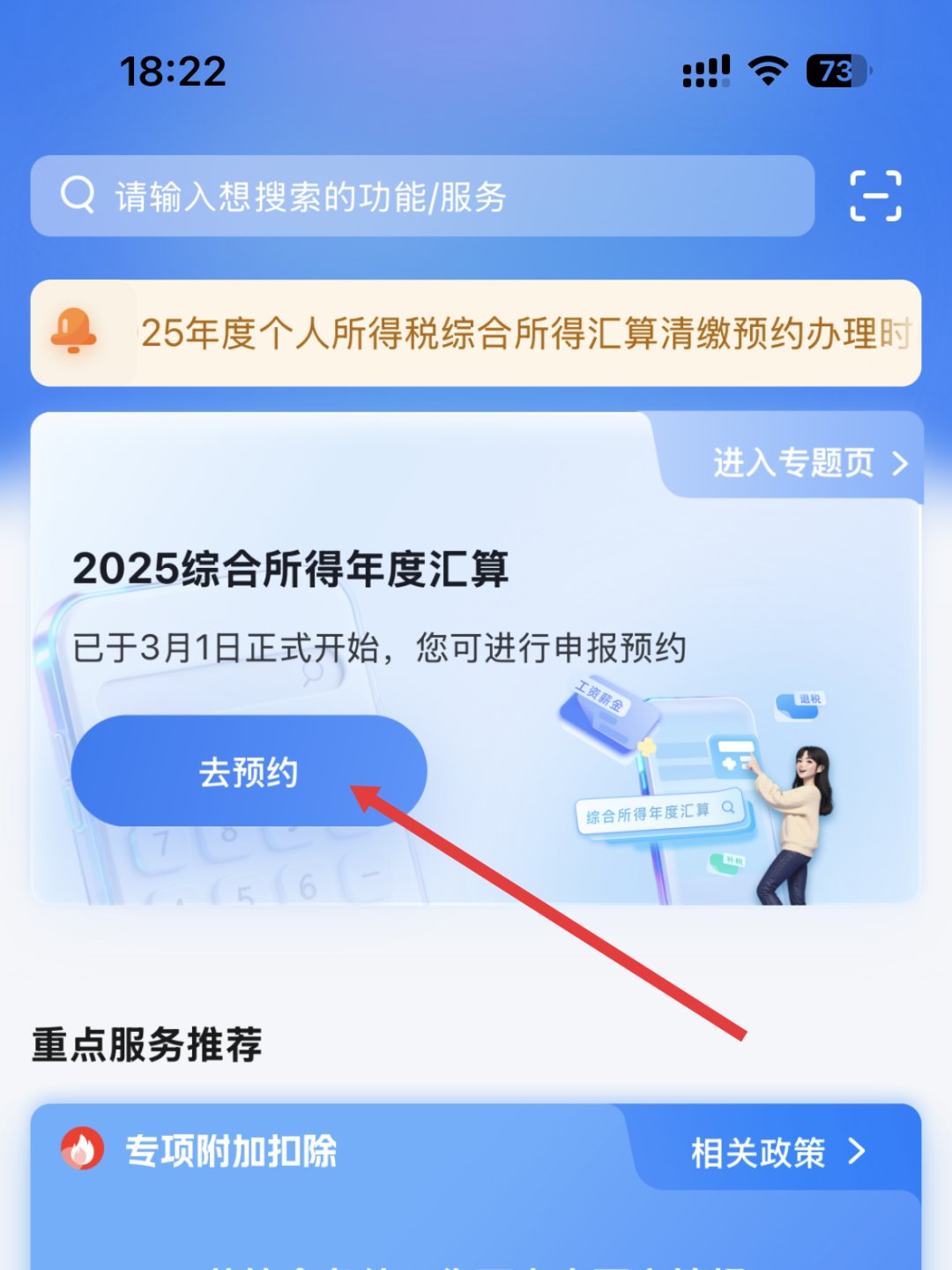Tap the scan QR code icon
952x1270 pixels.
pos(875,196)
